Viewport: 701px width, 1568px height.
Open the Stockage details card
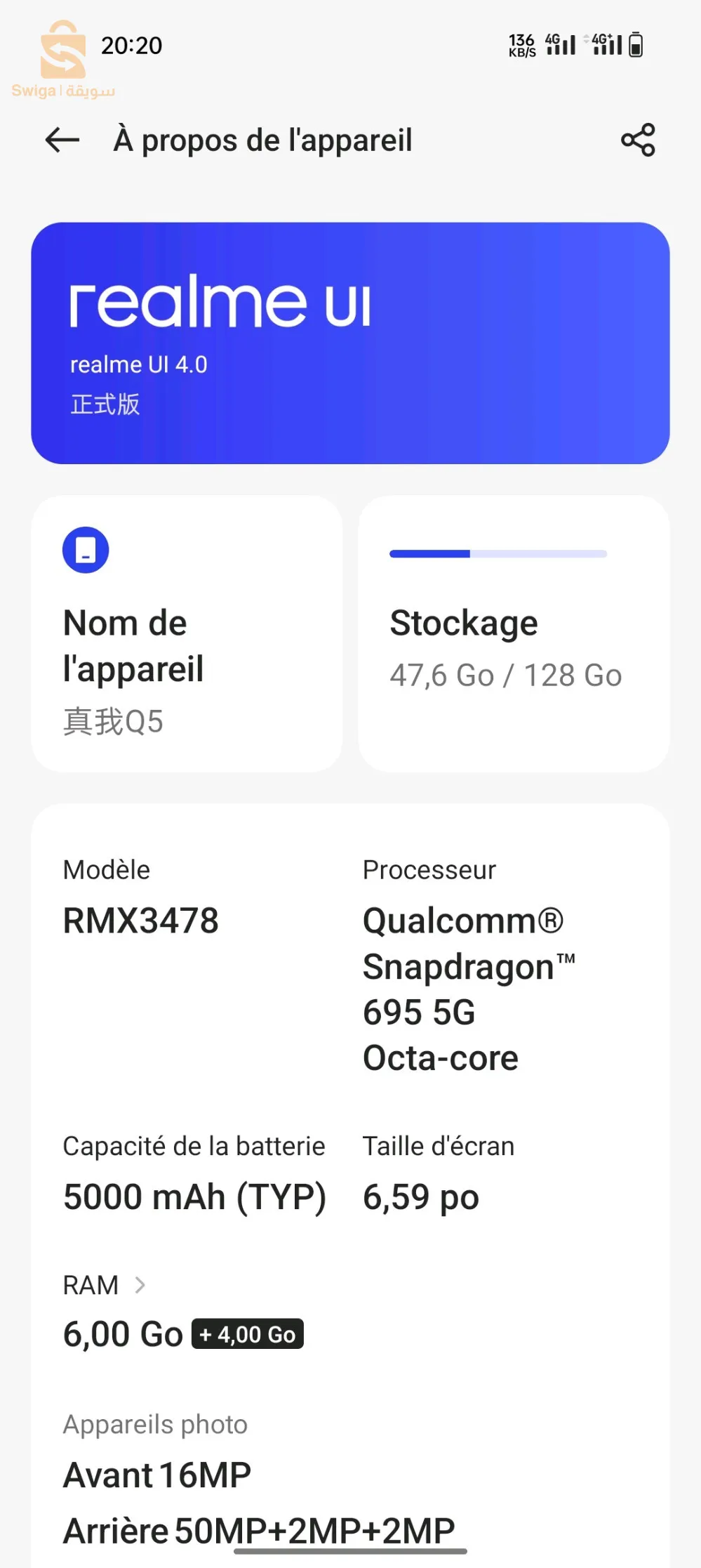click(514, 633)
